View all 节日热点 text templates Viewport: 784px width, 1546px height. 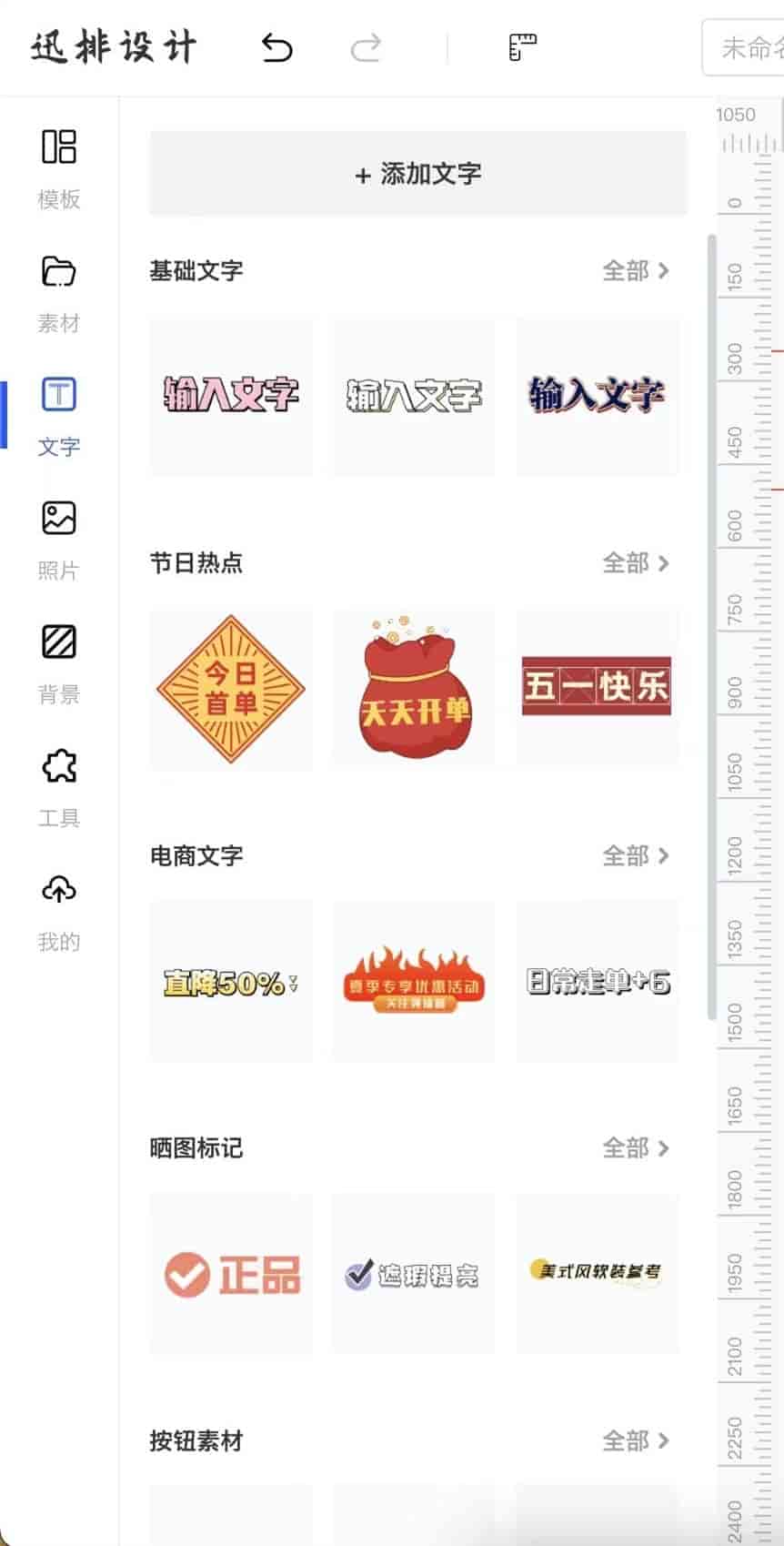[635, 563]
